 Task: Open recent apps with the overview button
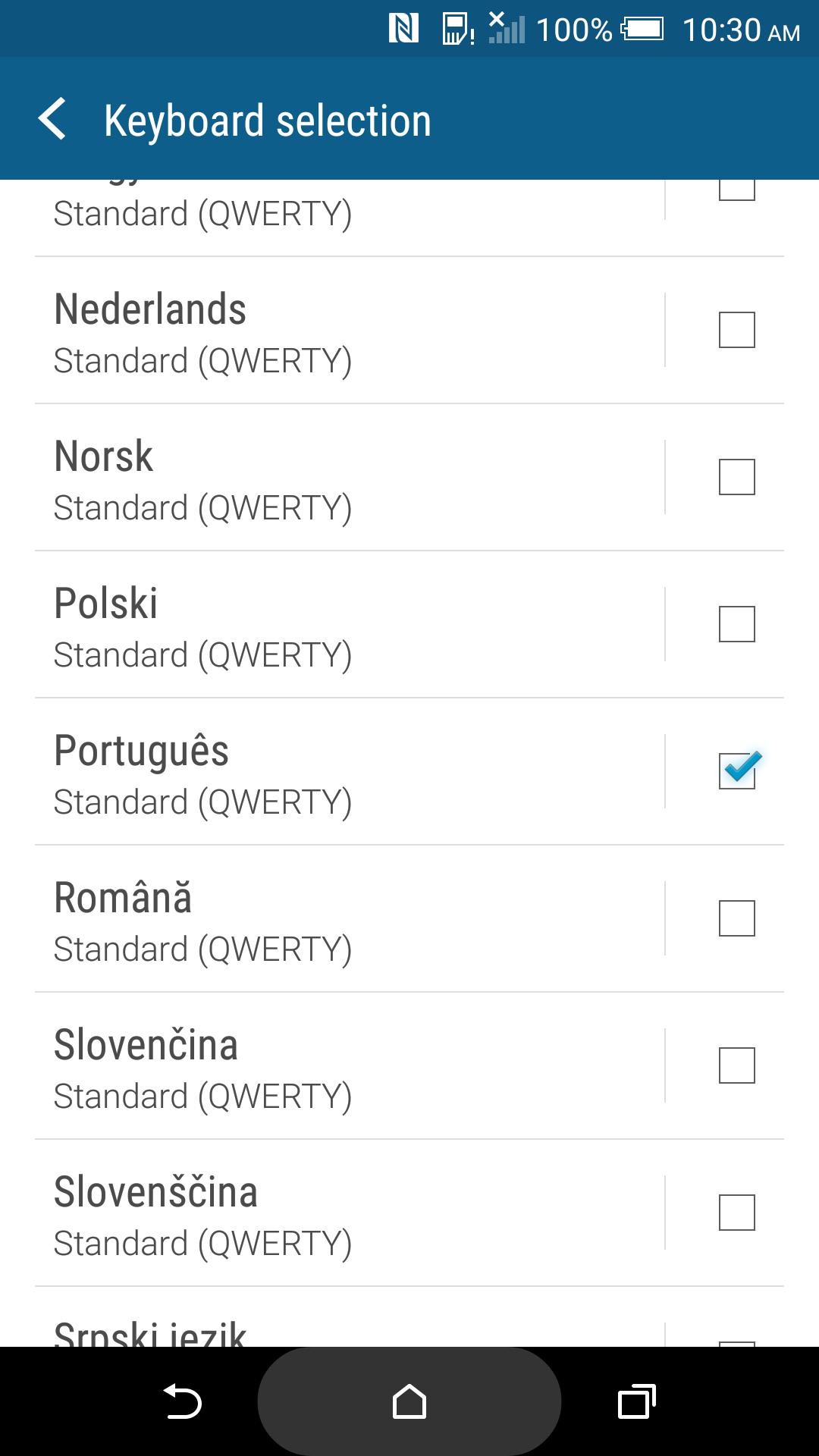637,1401
